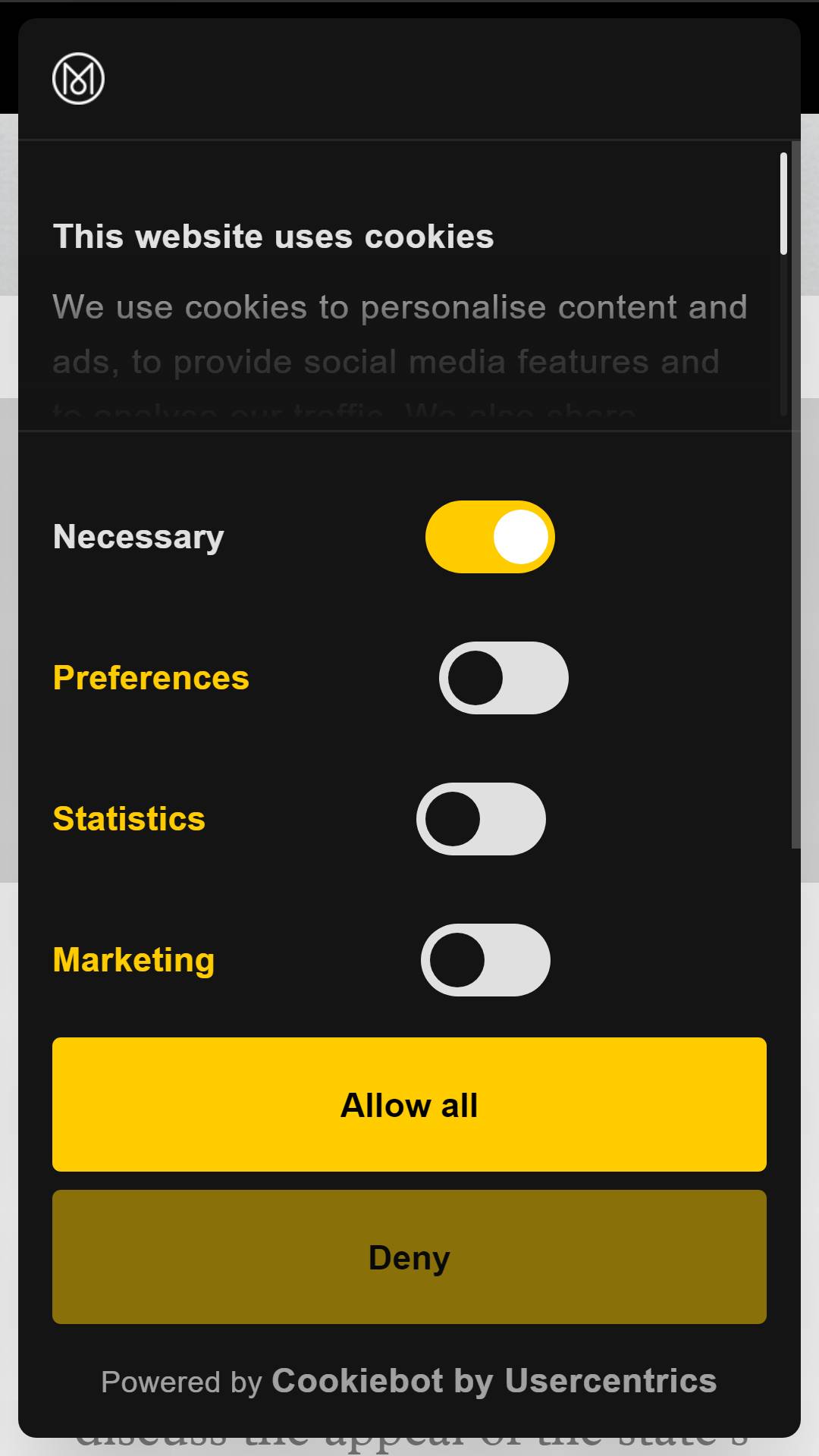Image resolution: width=819 pixels, height=1456 pixels.
Task: Tap the Allow all button
Action: pyautogui.click(x=409, y=1104)
